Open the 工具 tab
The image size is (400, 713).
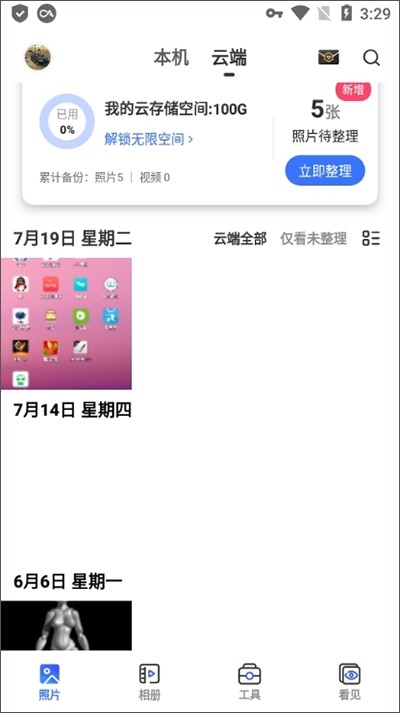249,682
